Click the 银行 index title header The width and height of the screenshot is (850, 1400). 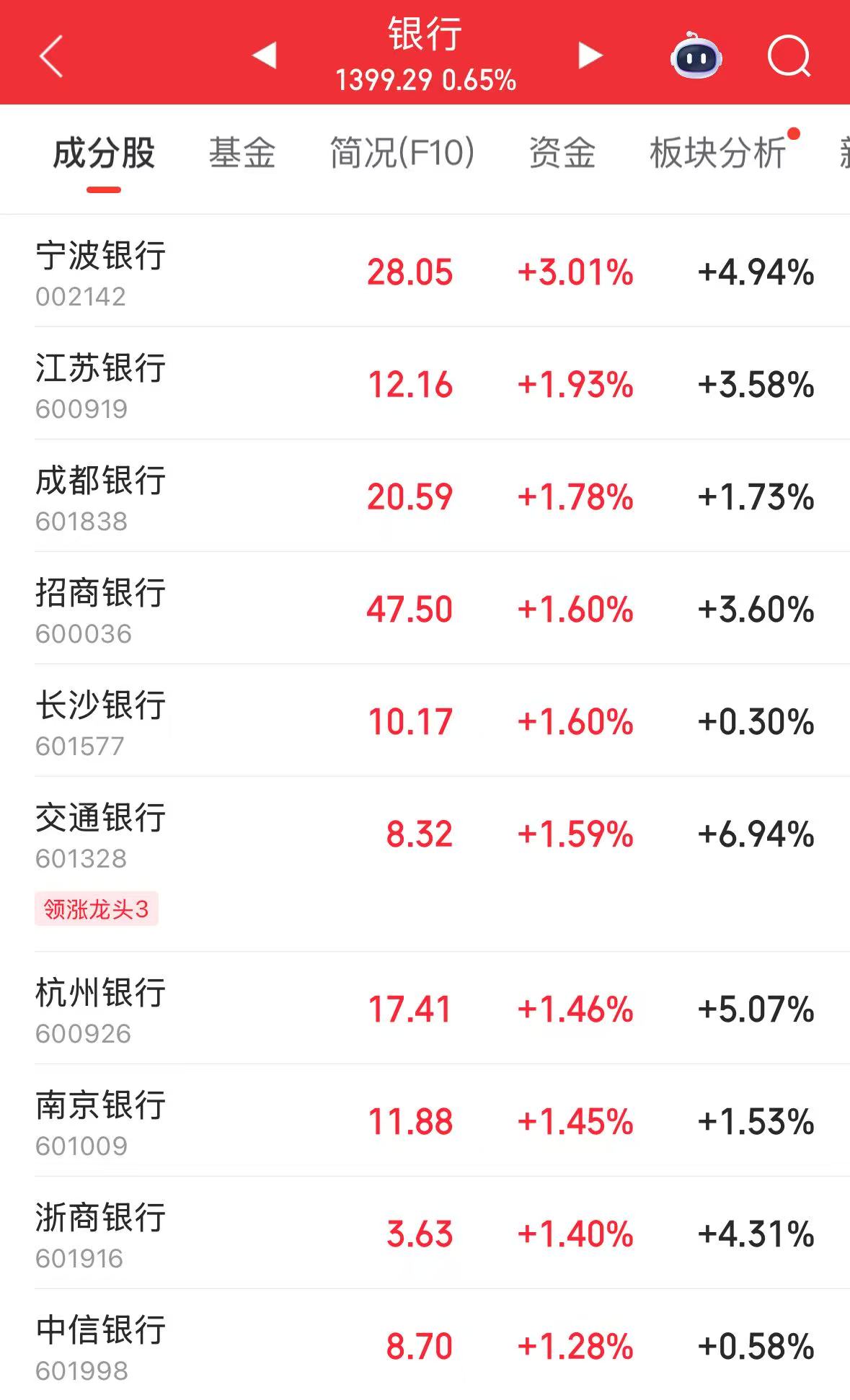pyautogui.click(x=425, y=40)
